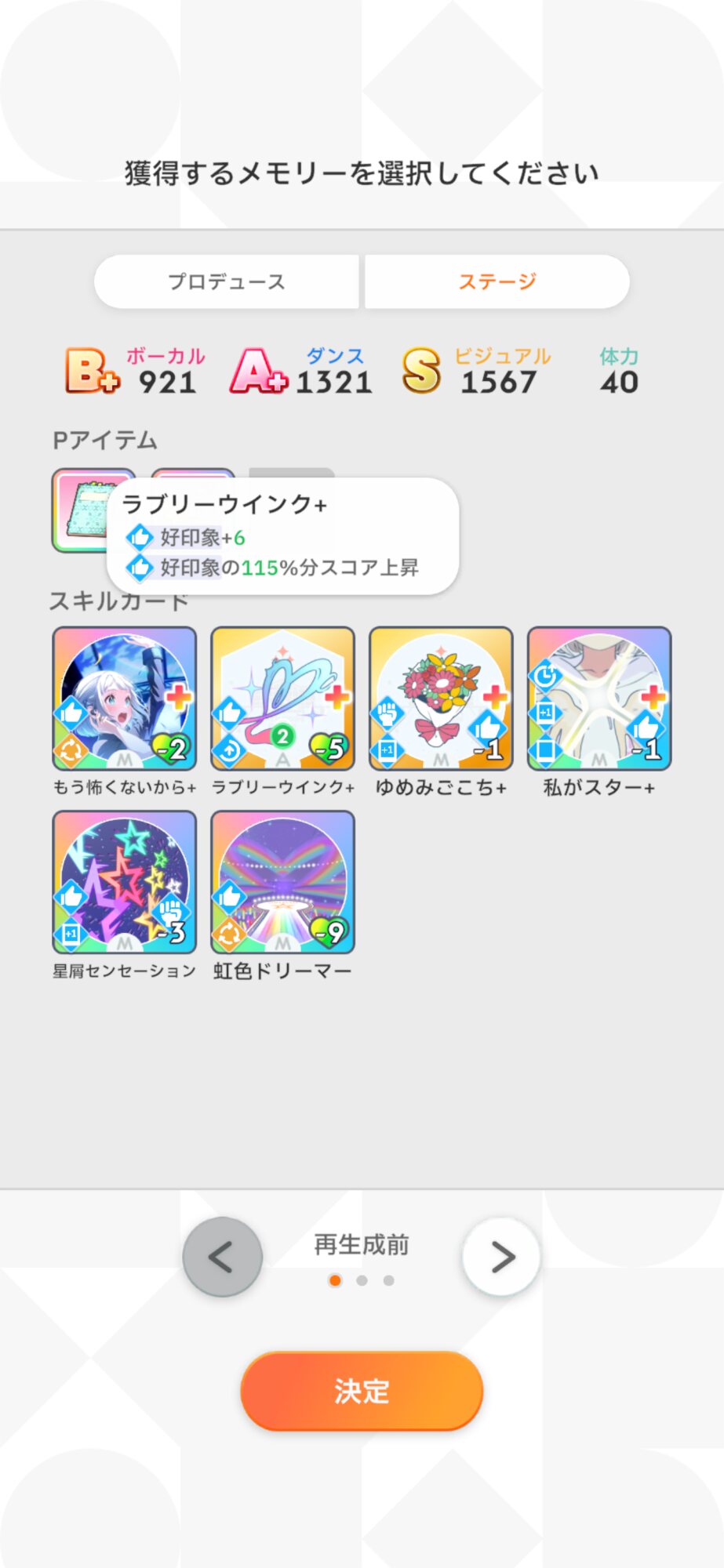
Task: Open the 私がスター+ skill card
Action: [x=599, y=699]
